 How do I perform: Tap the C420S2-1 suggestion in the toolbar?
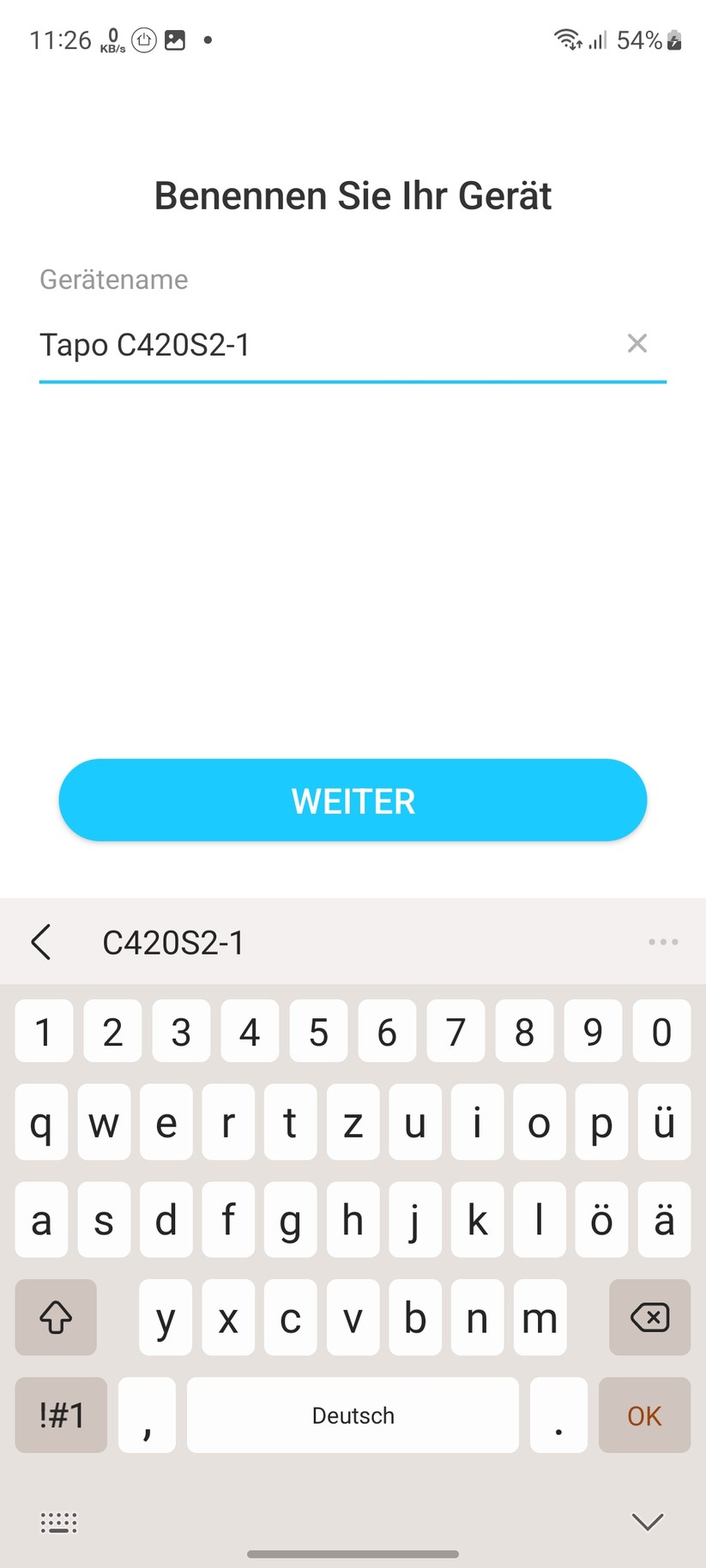(x=172, y=941)
